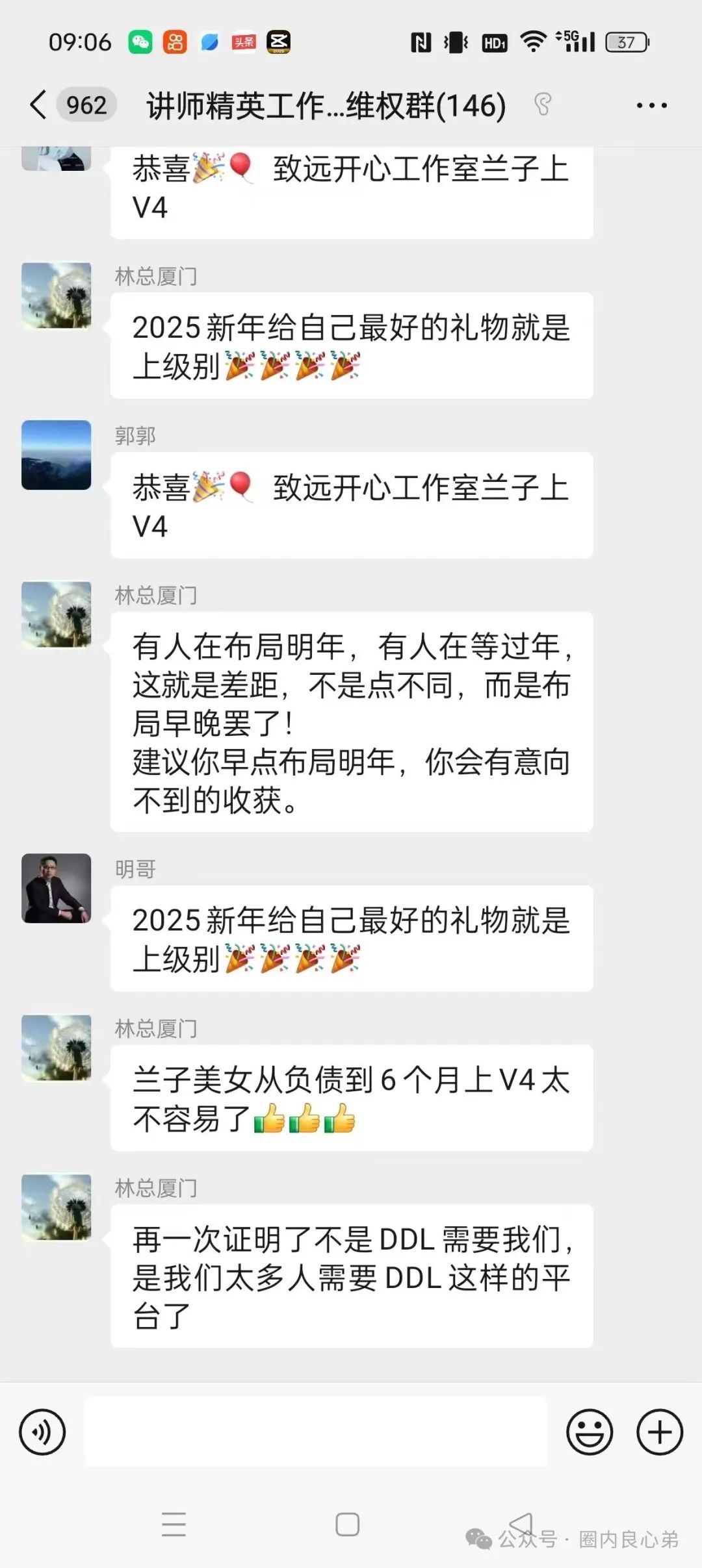Tap the message text input field

click(316, 1432)
